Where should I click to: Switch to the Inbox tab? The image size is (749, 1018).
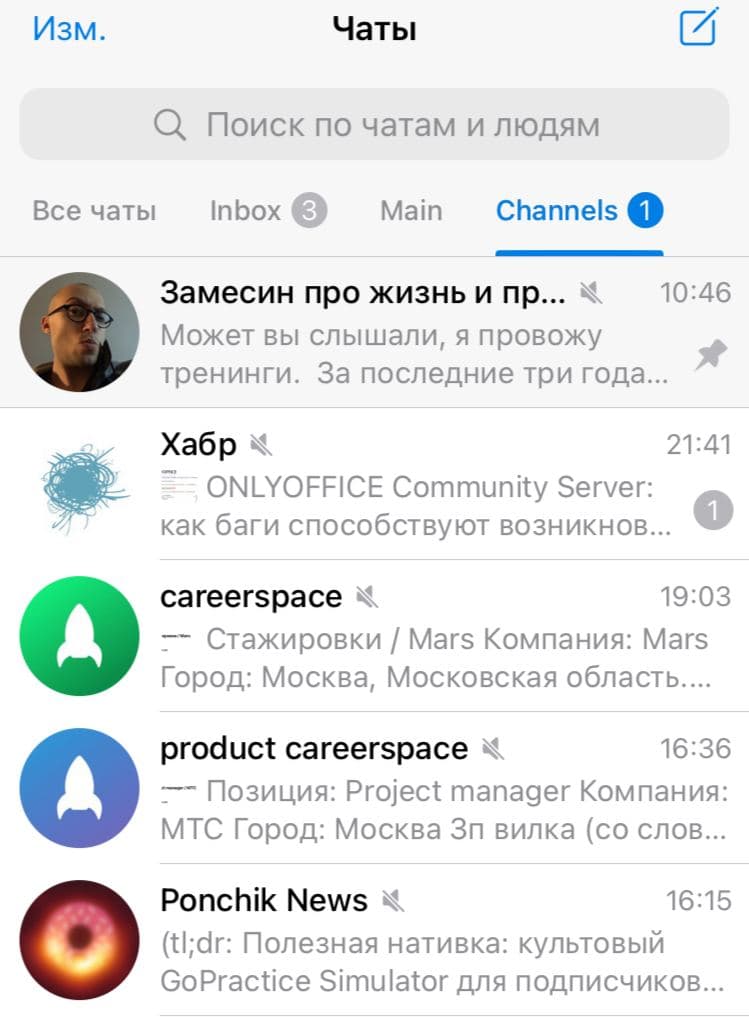click(267, 211)
